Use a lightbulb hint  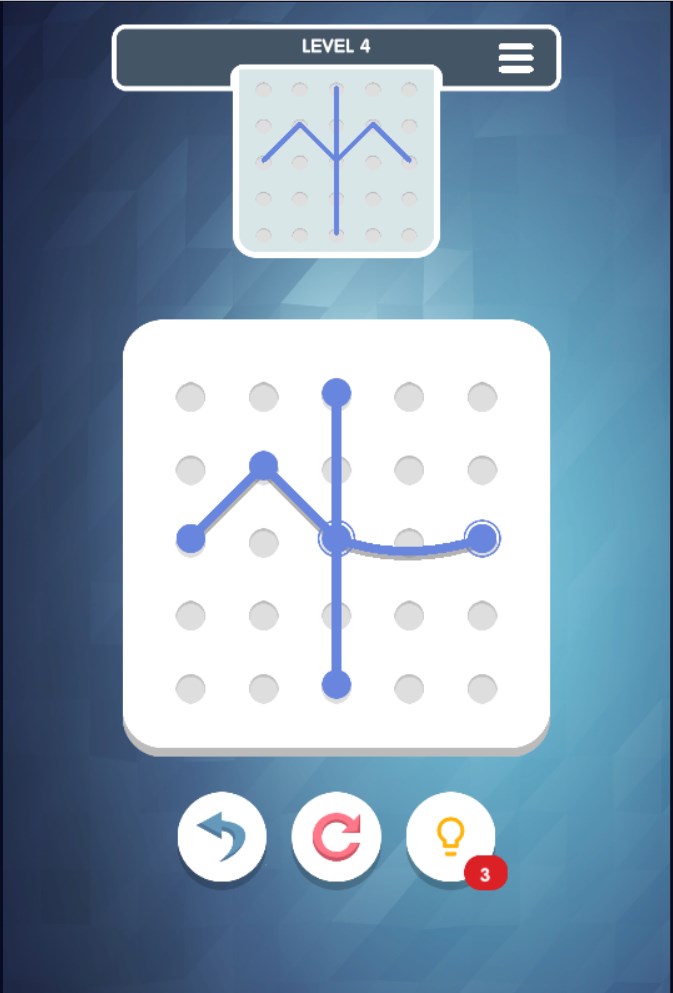[x=450, y=836]
